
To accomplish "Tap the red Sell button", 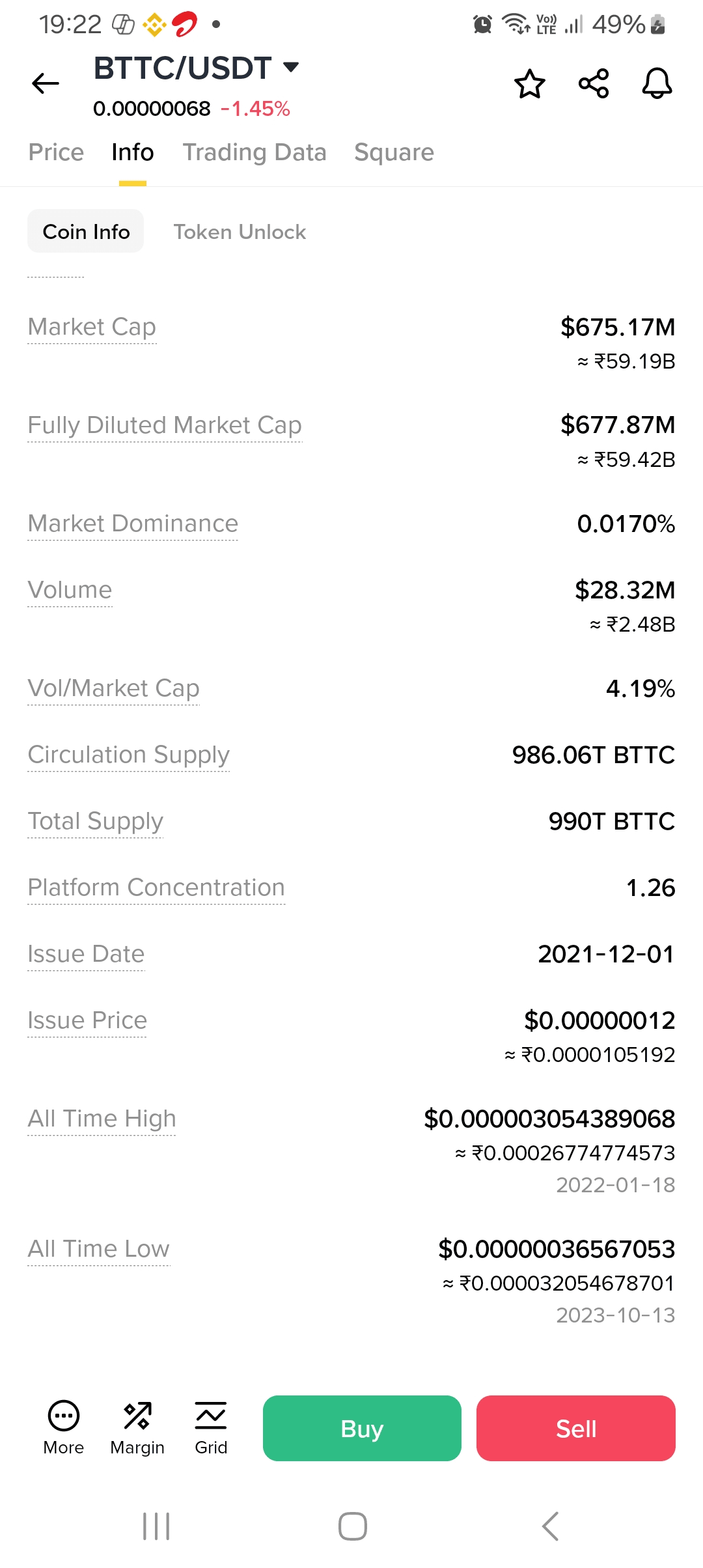I will click(576, 1429).
